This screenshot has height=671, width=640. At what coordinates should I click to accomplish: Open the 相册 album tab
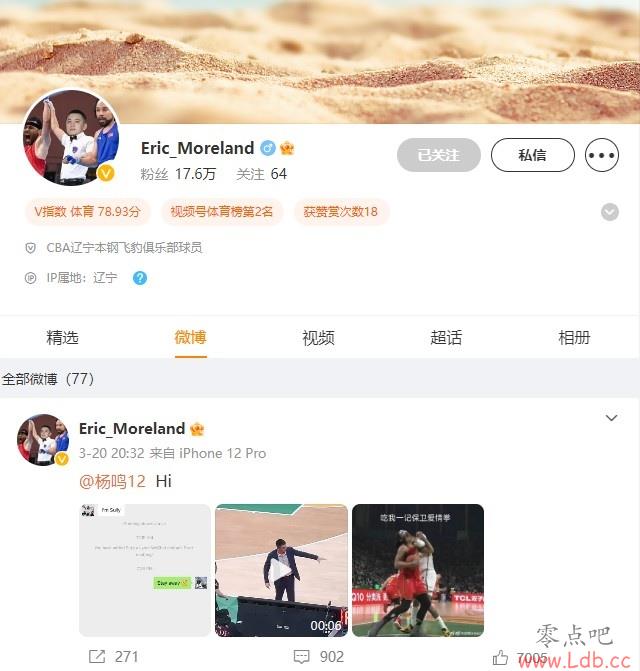574,338
